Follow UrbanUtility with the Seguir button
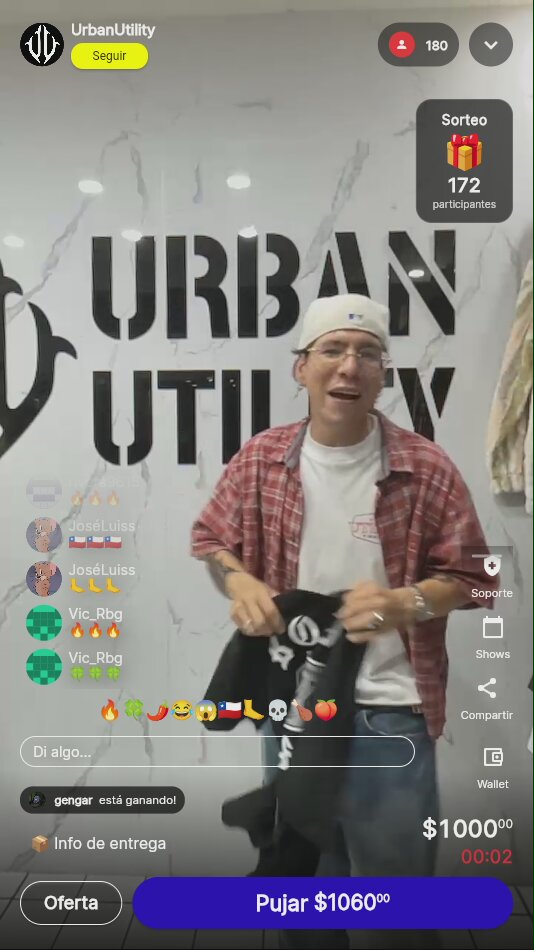Screen dimensions: 534x950 click(x=109, y=56)
